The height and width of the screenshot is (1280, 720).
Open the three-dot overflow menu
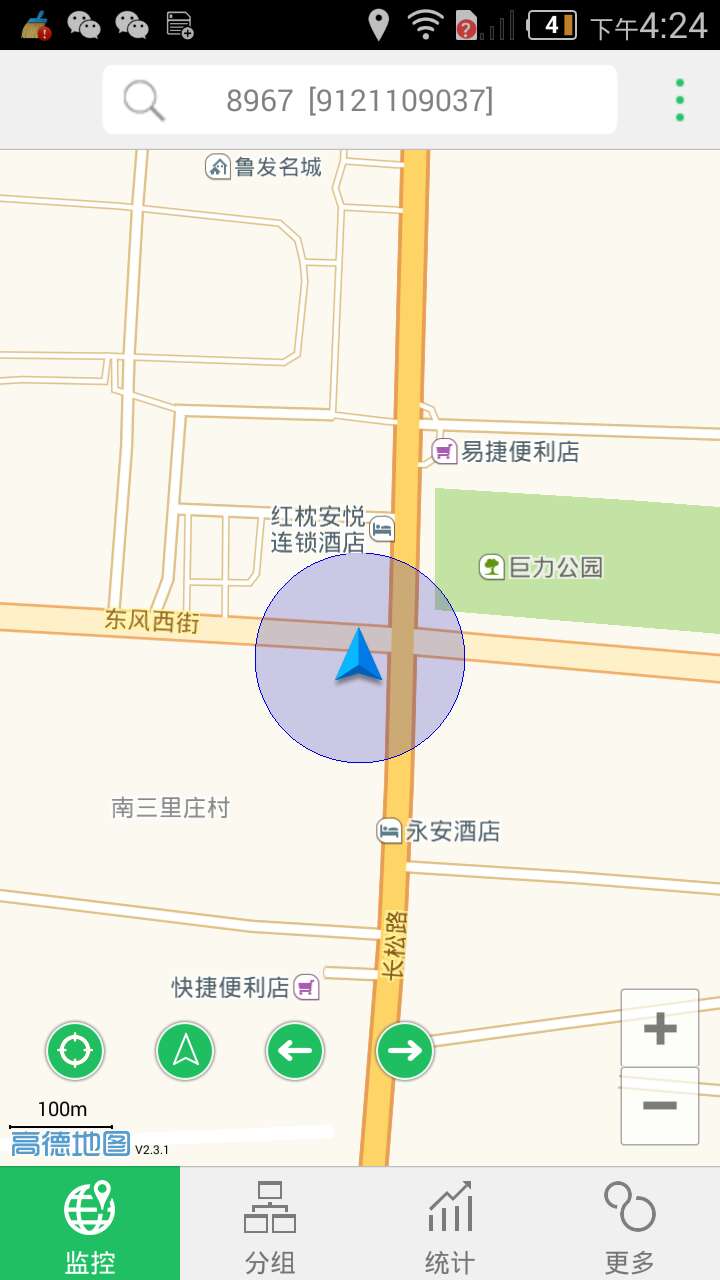(x=679, y=99)
